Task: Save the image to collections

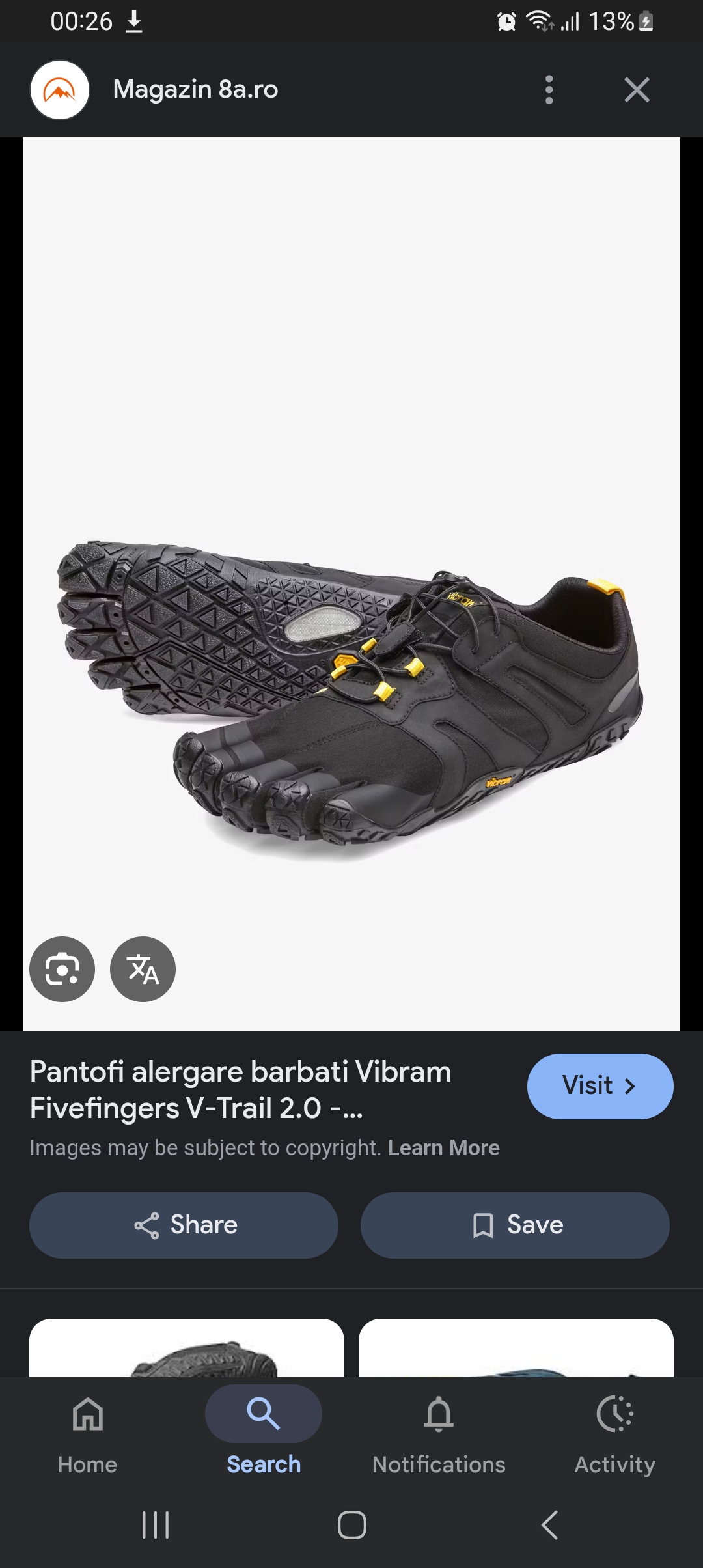Action: pos(515,1225)
